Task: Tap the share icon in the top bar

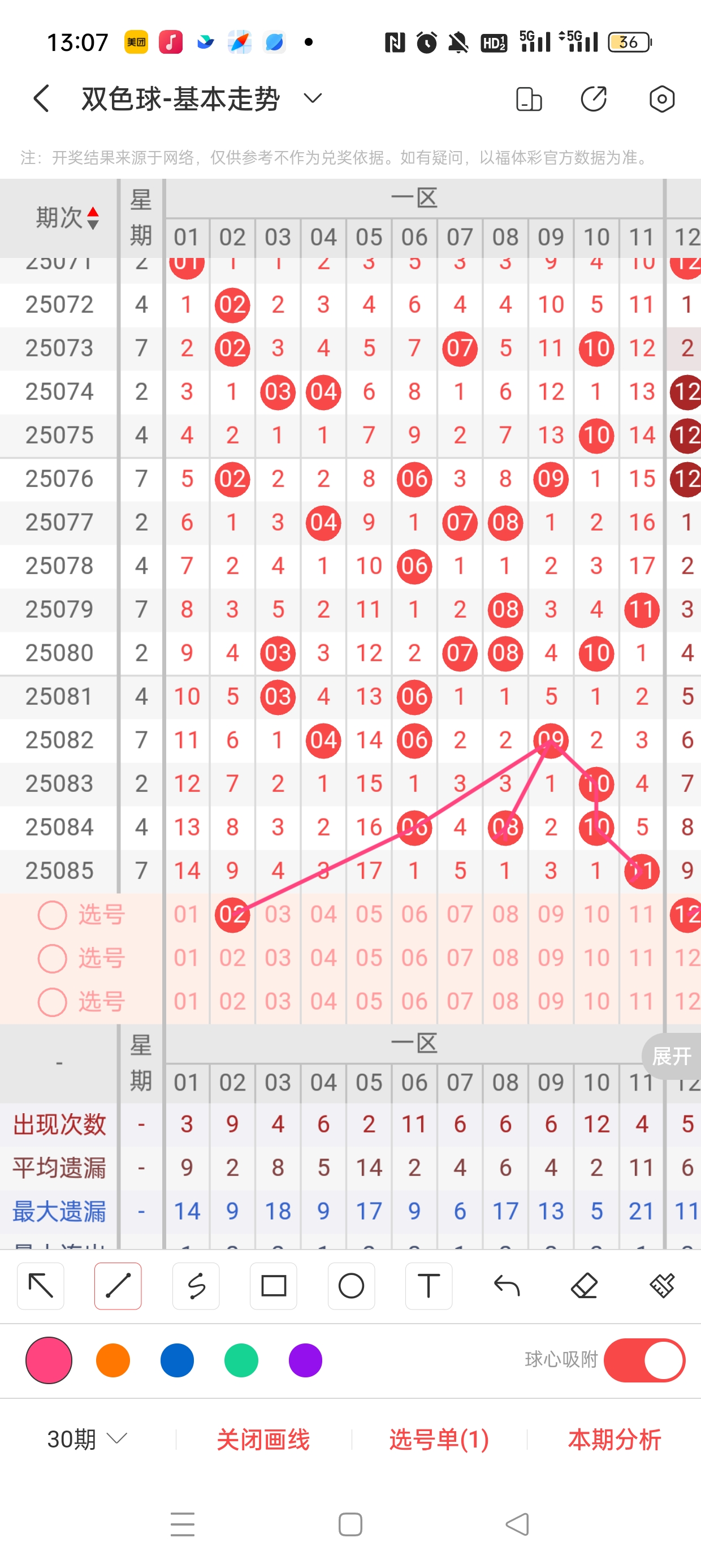Action: (593, 98)
